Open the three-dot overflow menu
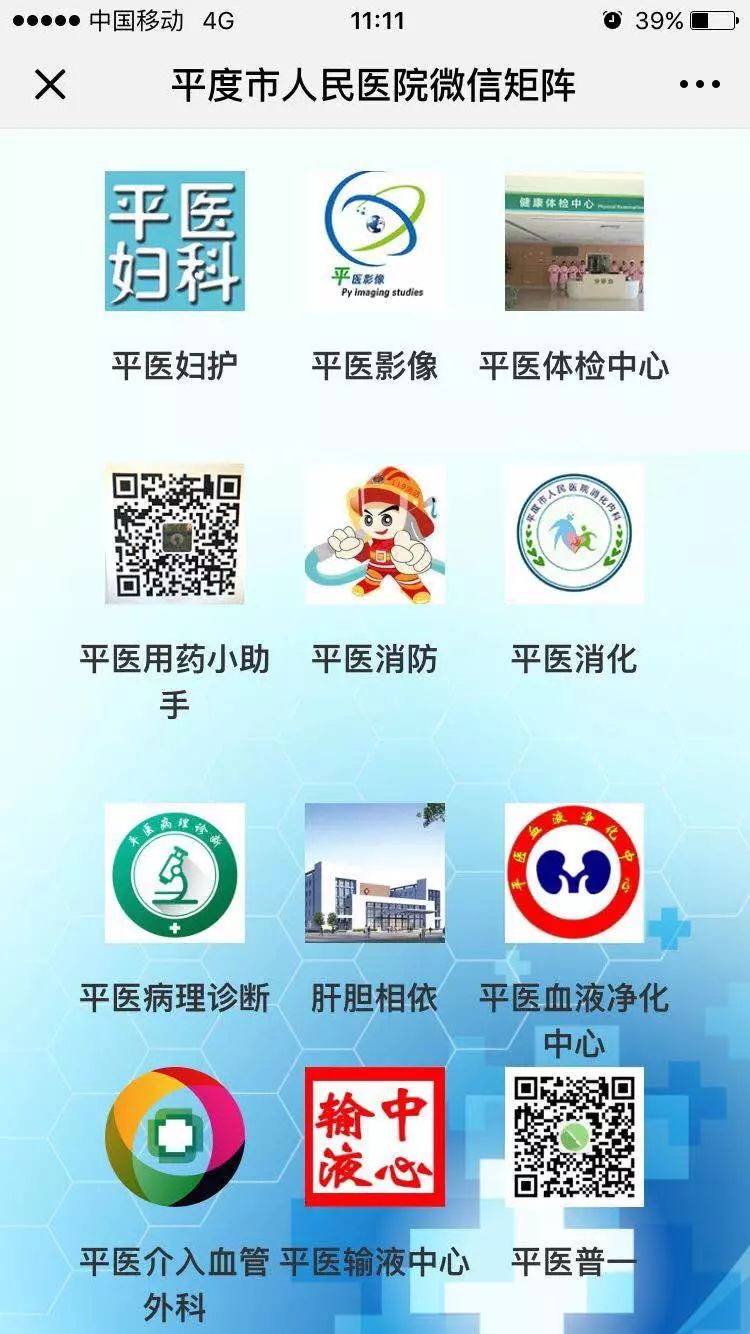750x1334 pixels. (x=699, y=85)
